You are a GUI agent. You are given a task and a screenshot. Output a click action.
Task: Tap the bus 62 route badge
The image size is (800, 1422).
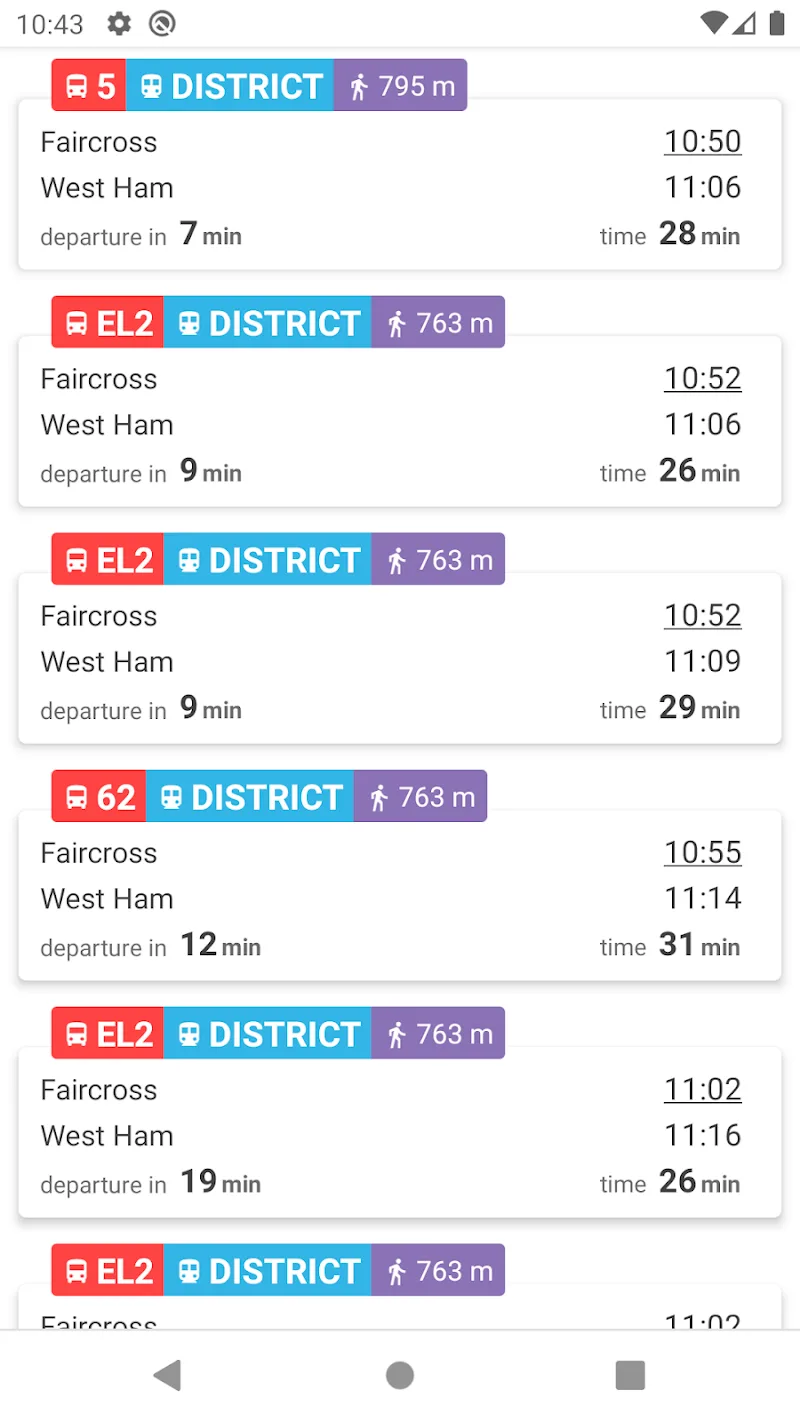click(x=98, y=796)
